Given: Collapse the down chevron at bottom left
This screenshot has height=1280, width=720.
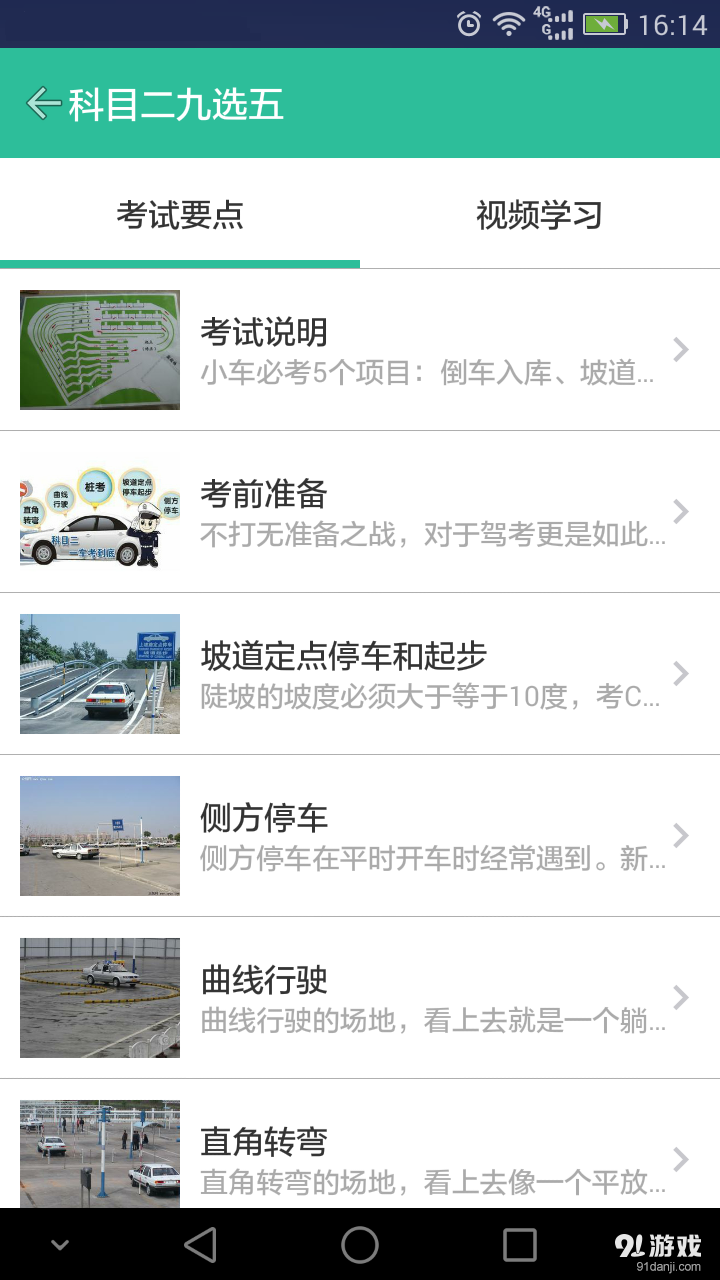Looking at the screenshot, I should tap(58, 1244).
